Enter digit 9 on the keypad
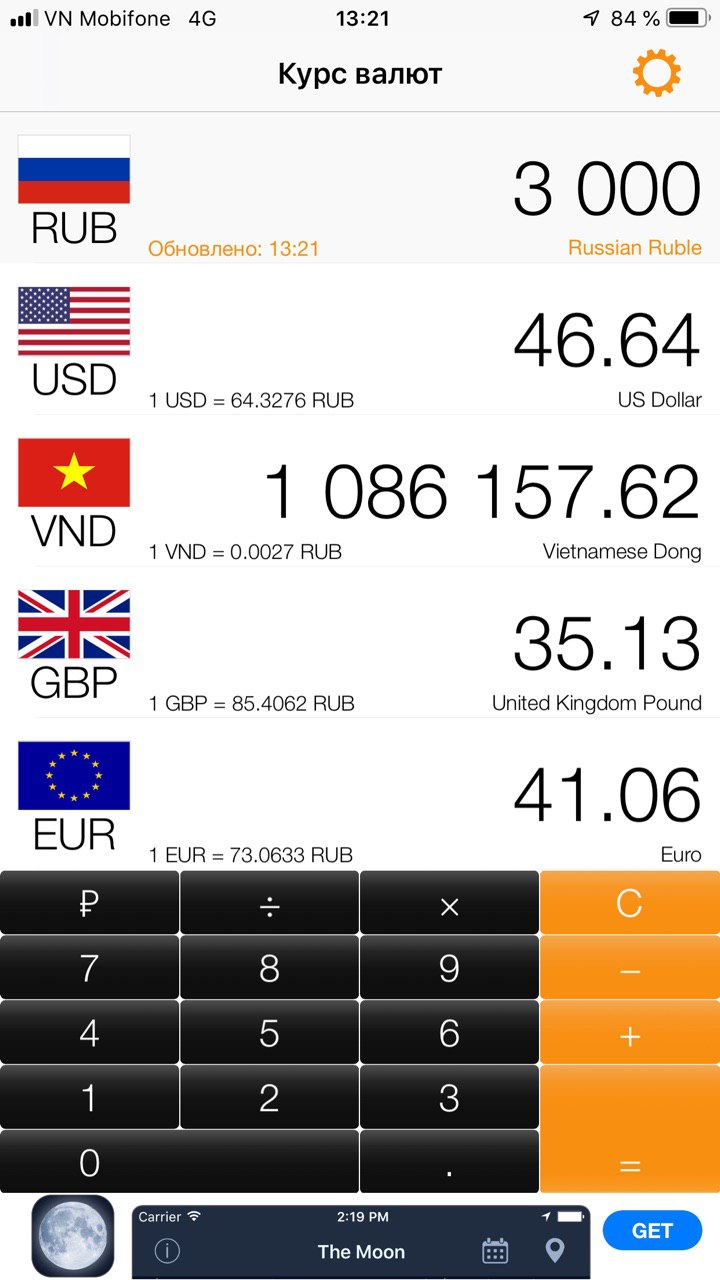 click(449, 968)
